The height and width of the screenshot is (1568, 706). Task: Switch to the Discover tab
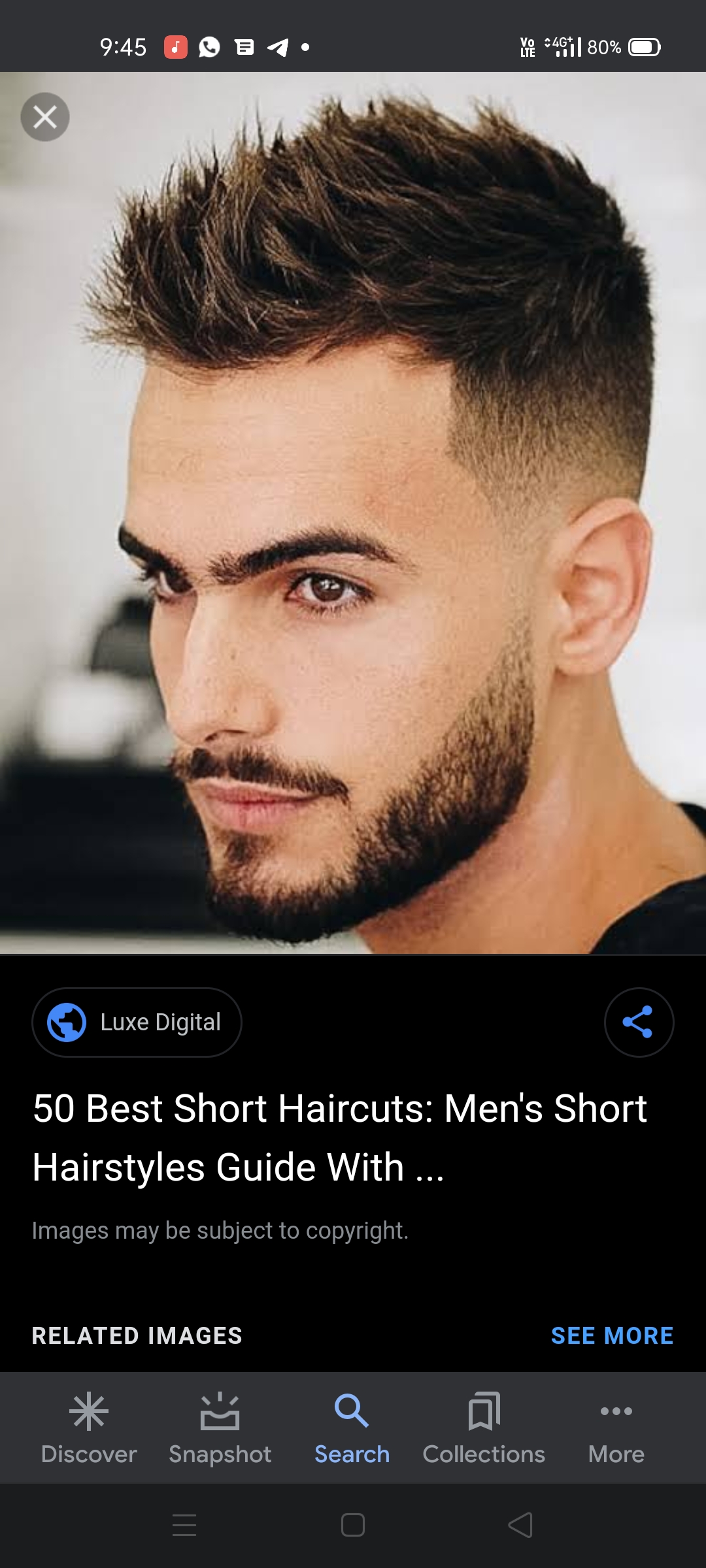click(89, 1428)
